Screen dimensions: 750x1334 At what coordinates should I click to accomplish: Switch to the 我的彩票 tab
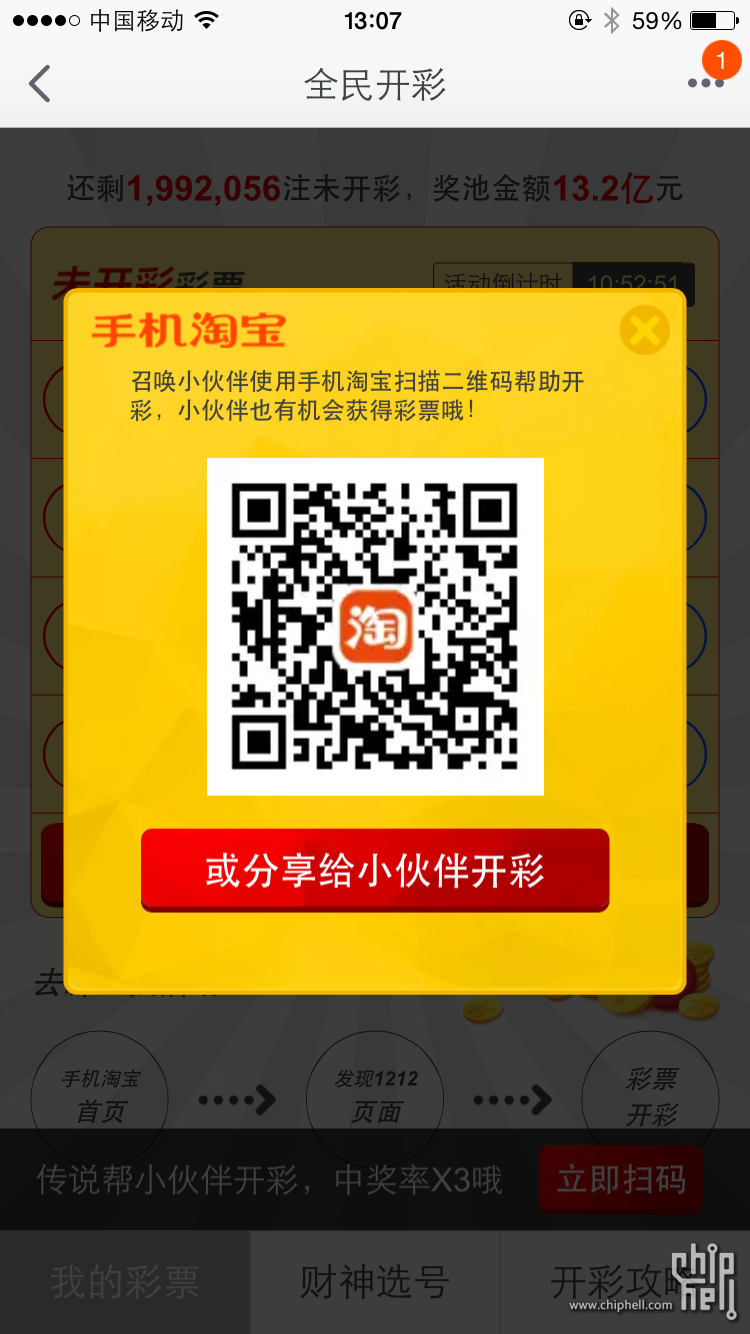point(125,1282)
